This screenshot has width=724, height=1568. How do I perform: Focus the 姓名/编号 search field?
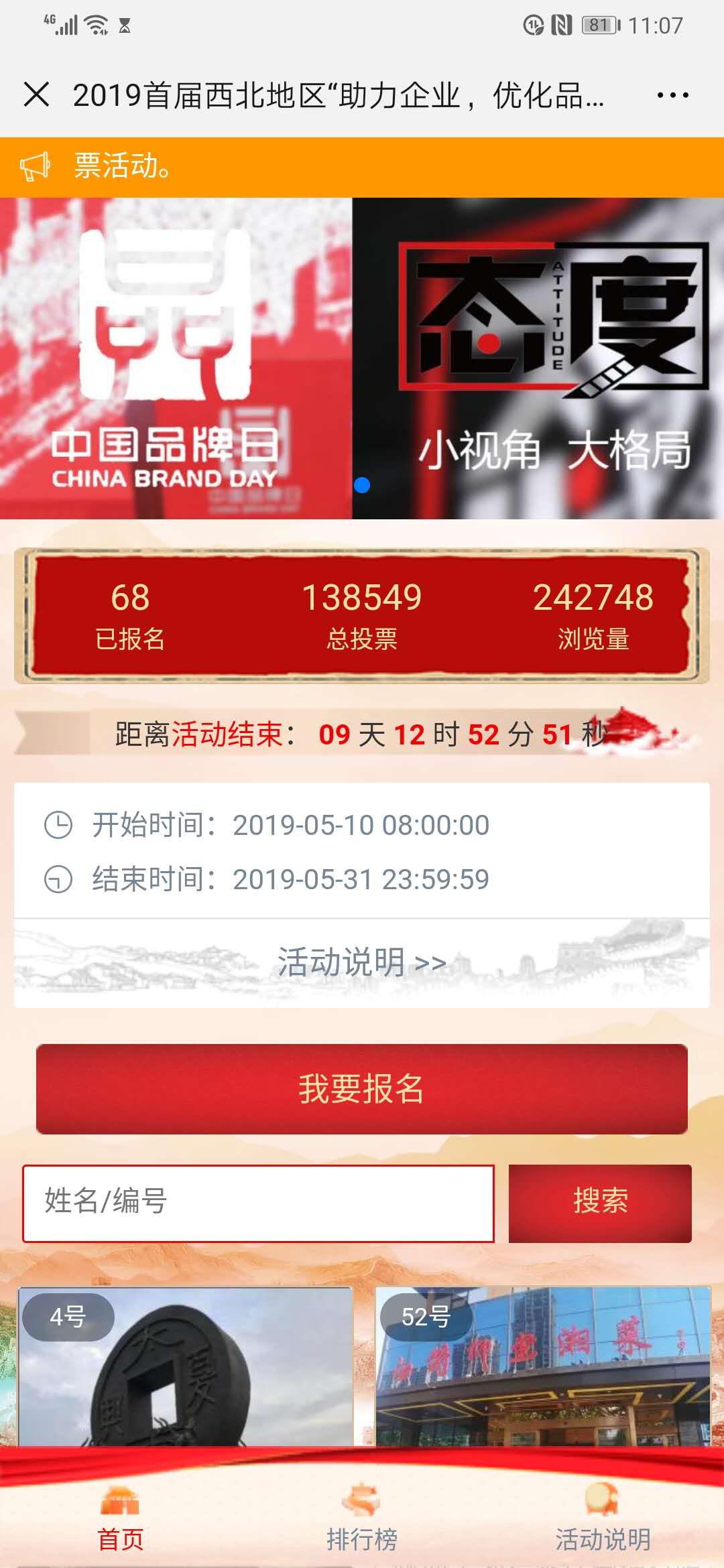pos(258,1203)
